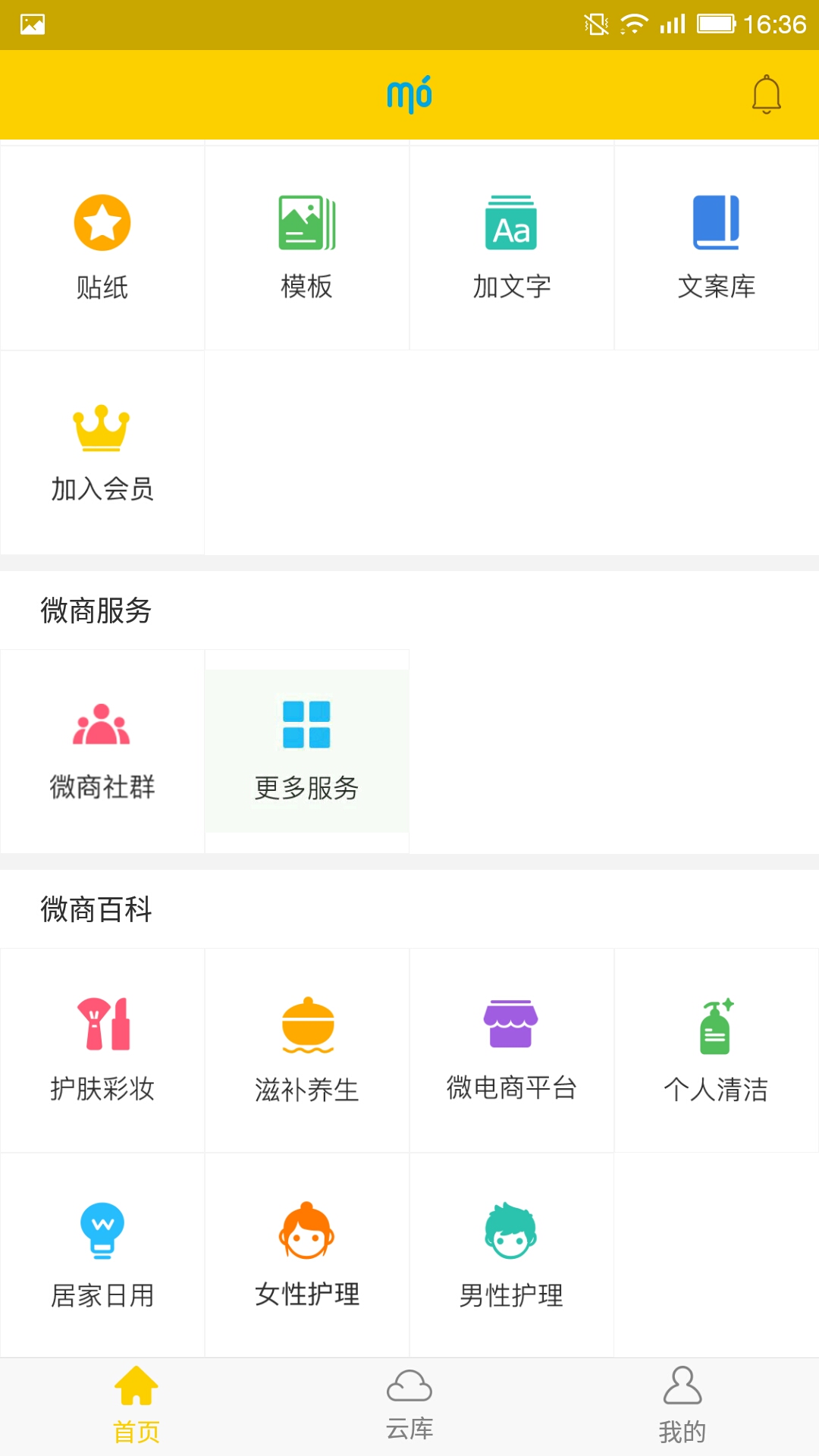The width and height of the screenshot is (819, 1456).
Task: Open the 贴纸 stickers tool
Action: (102, 246)
